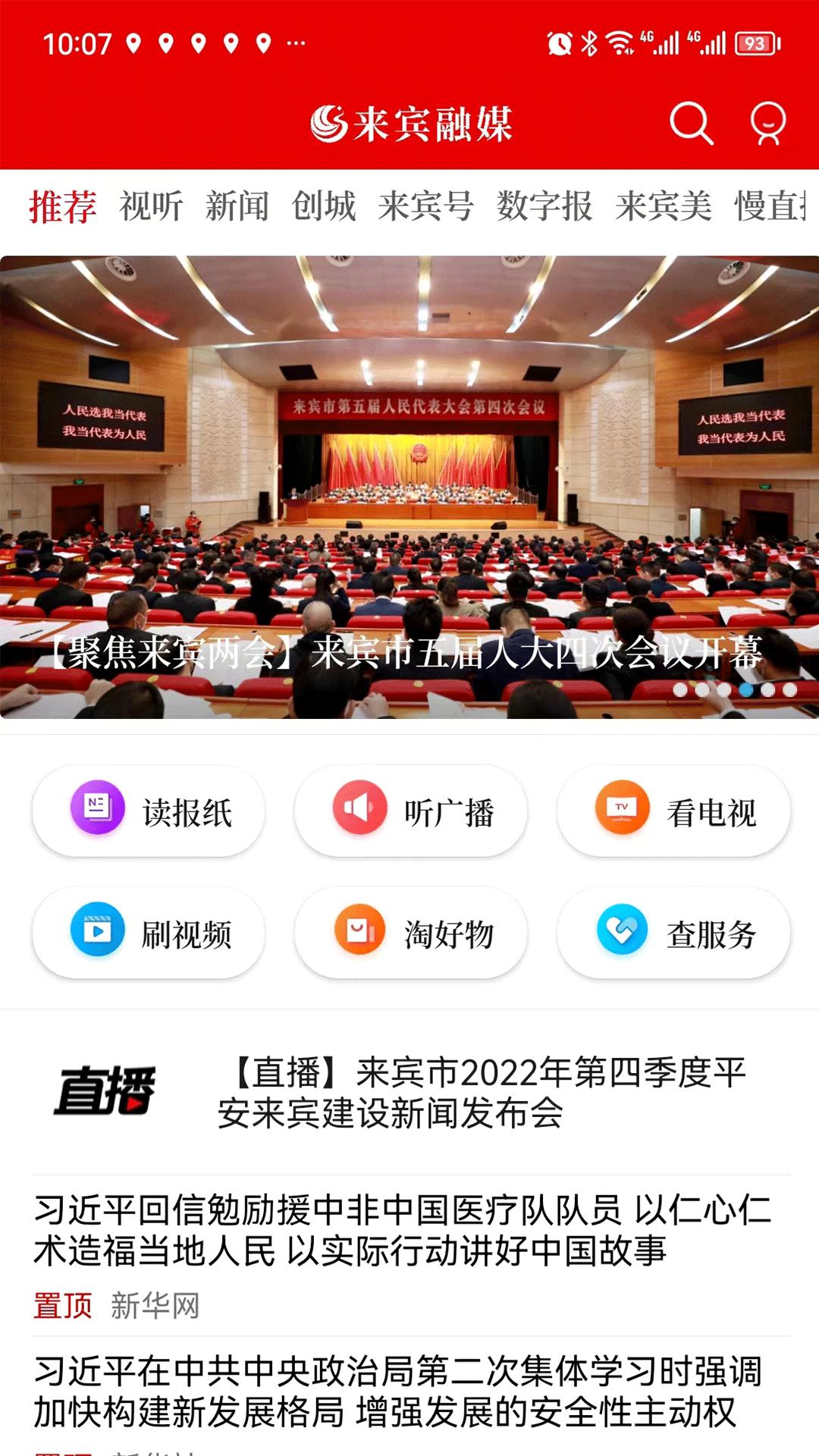Screen dimensions: 819x1456
Task: Select the highlighted carousel indicator dot
Action: pyautogui.click(x=747, y=690)
